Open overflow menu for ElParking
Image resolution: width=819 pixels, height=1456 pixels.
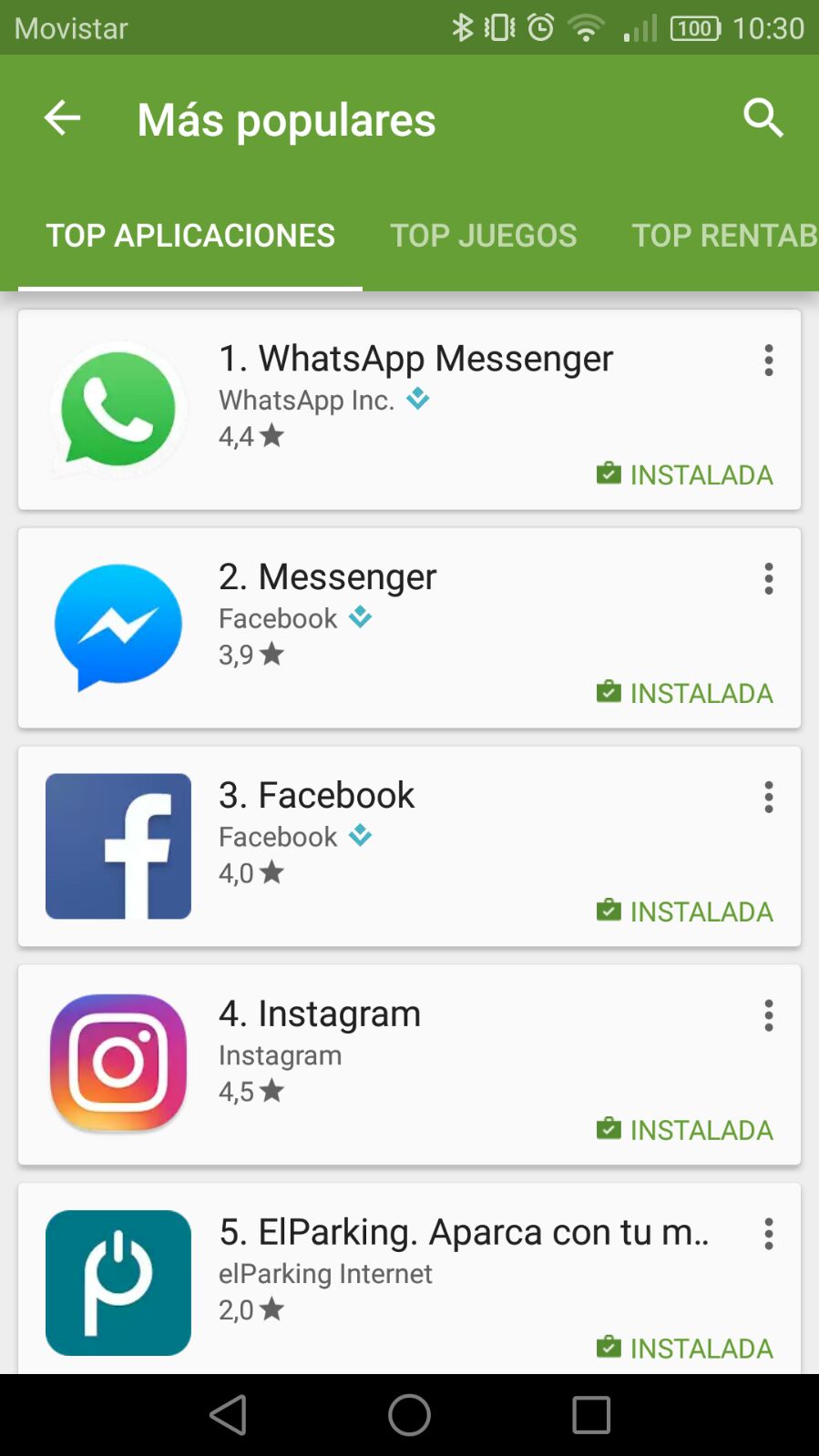click(769, 1235)
